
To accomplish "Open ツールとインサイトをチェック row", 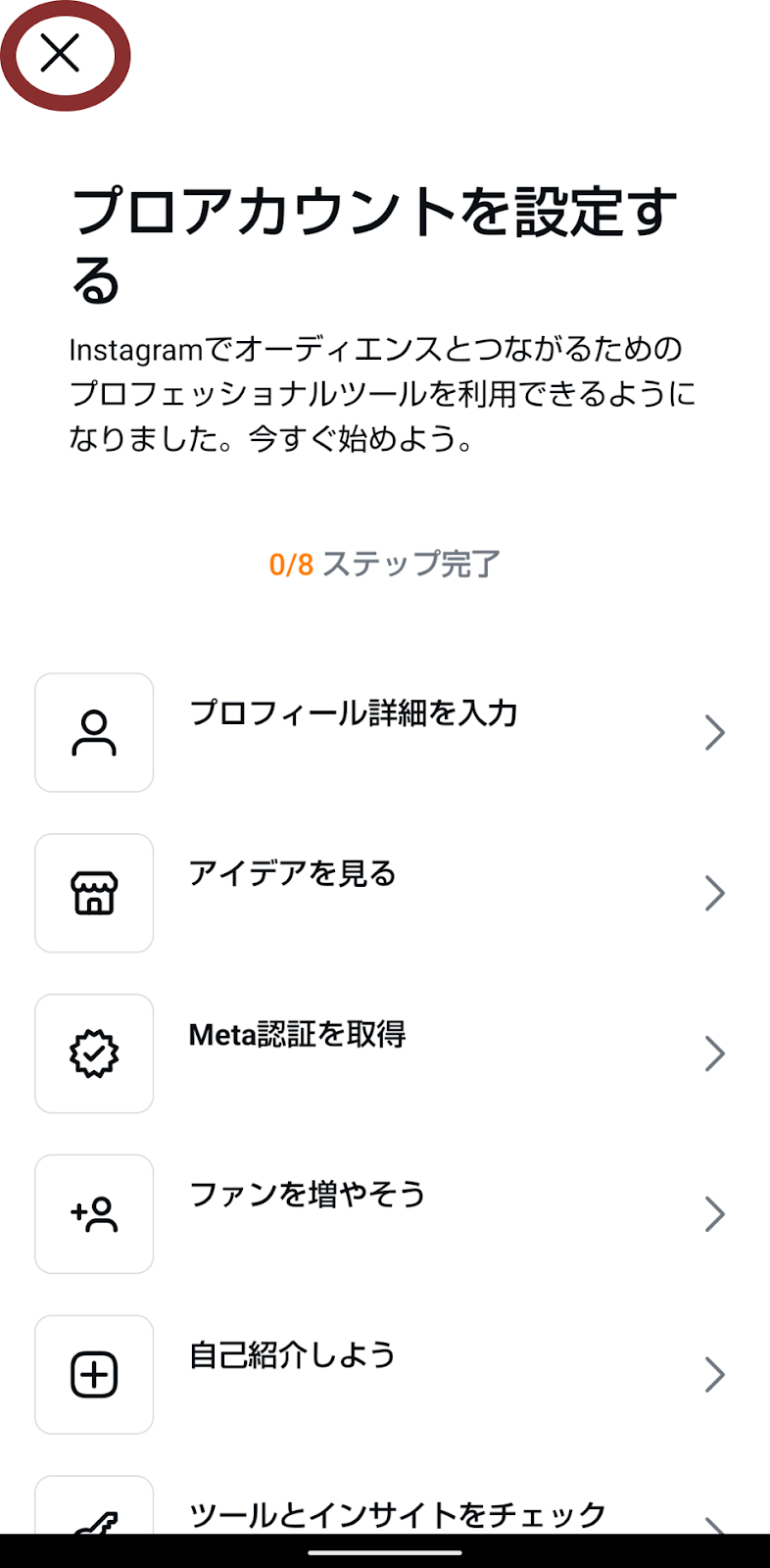I will point(385,1504).
